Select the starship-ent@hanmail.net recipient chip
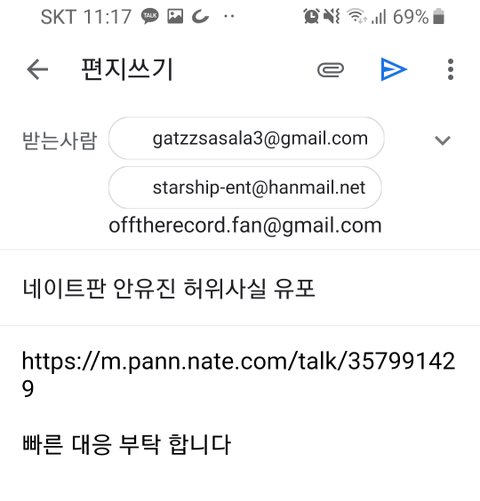 245,188
